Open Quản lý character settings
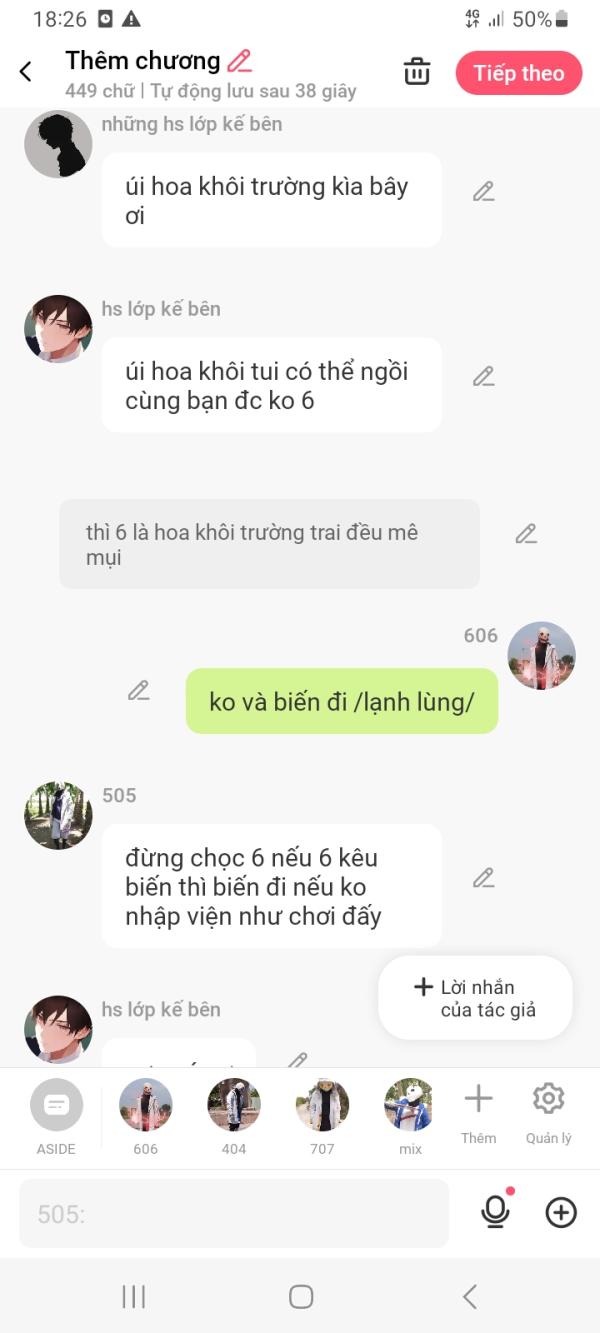The height and width of the screenshot is (1333, 600). (548, 1112)
